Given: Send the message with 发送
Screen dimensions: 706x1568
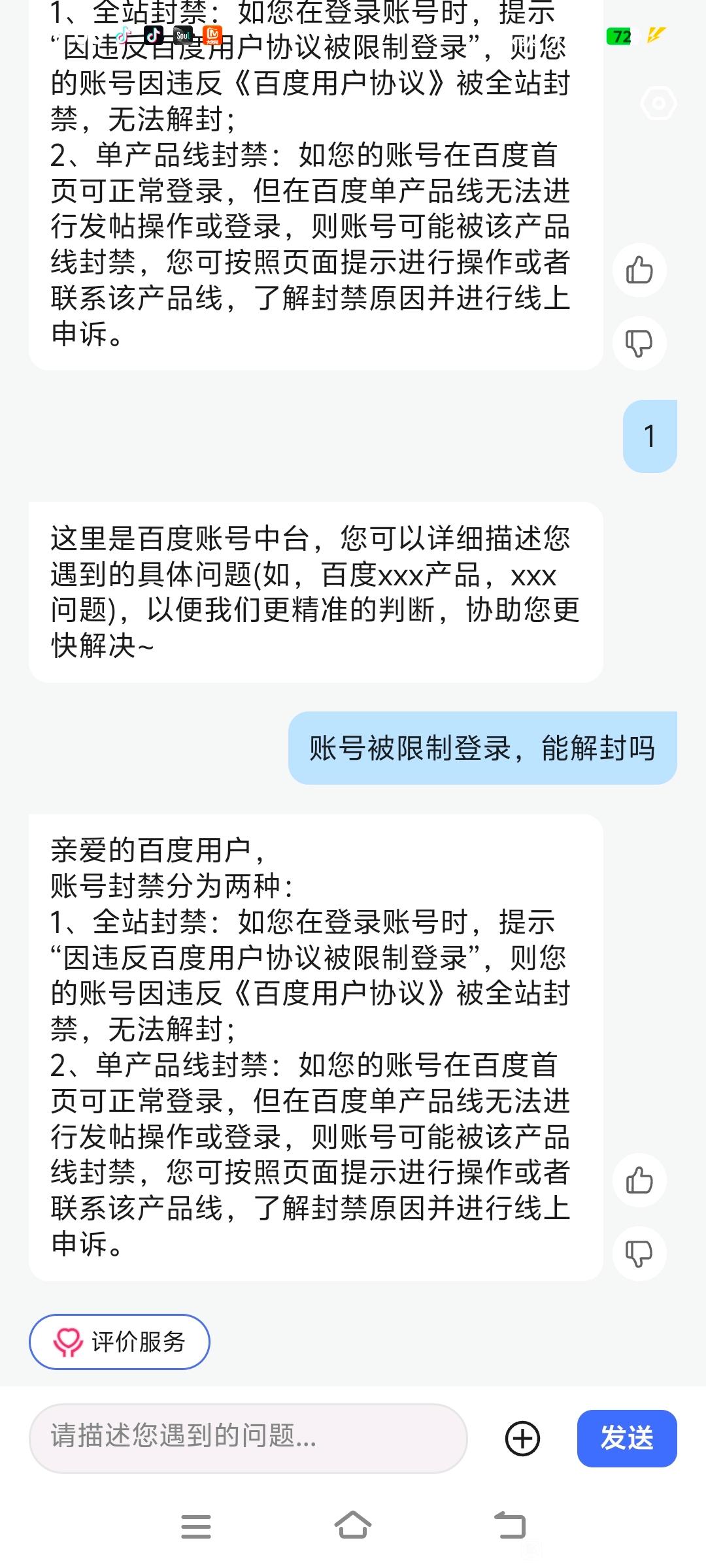Looking at the screenshot, I should (x=626, y=1438).
